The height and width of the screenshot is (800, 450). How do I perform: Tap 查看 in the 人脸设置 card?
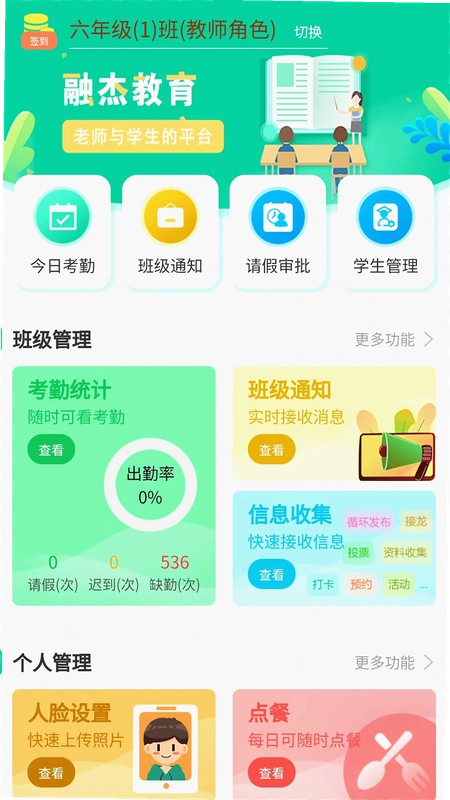click(51, 773)
